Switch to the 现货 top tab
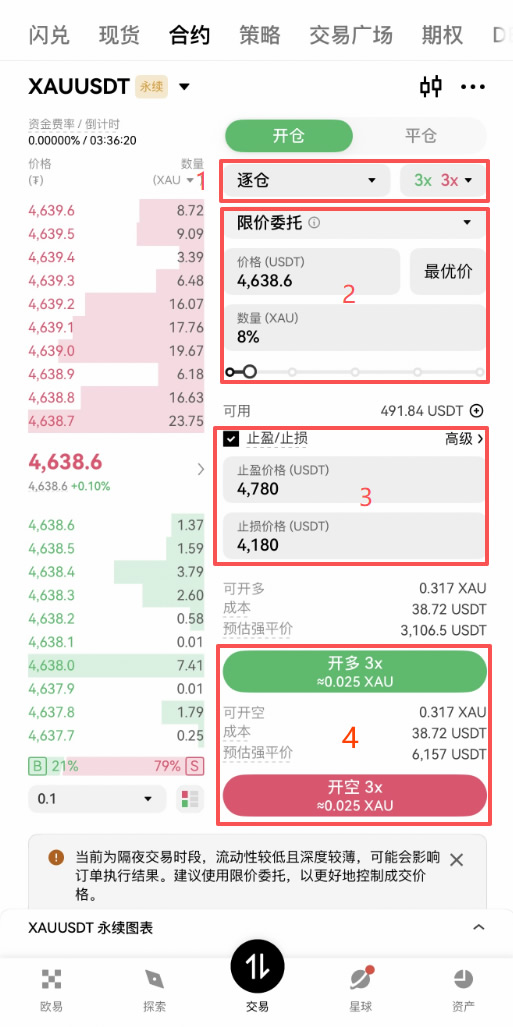The image size is (513, 1027). (119, 35)
